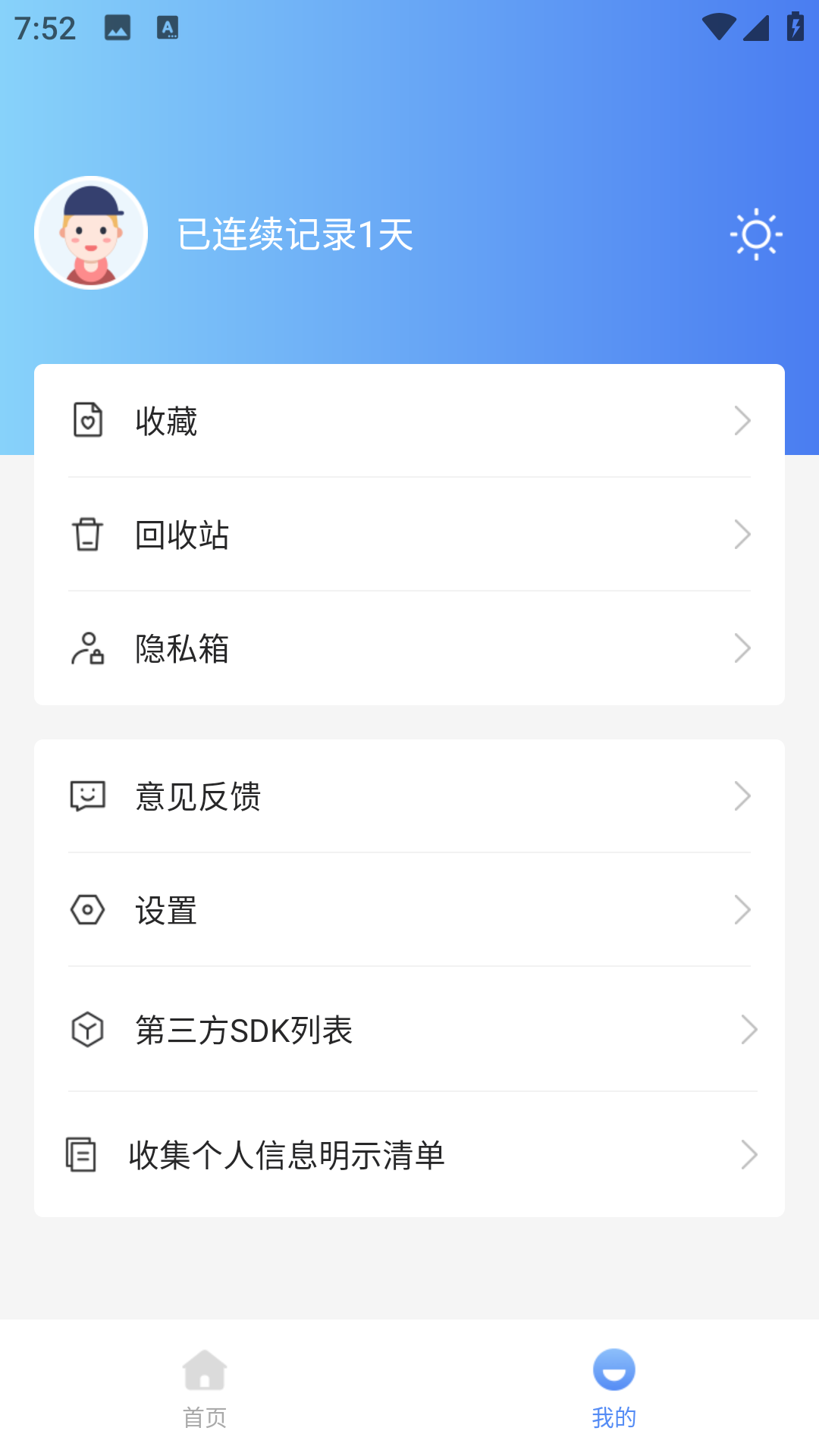Select the 回收站 trash can icon
The height and width of the screenshot is (1456, 819).
(x=87, y=535)
